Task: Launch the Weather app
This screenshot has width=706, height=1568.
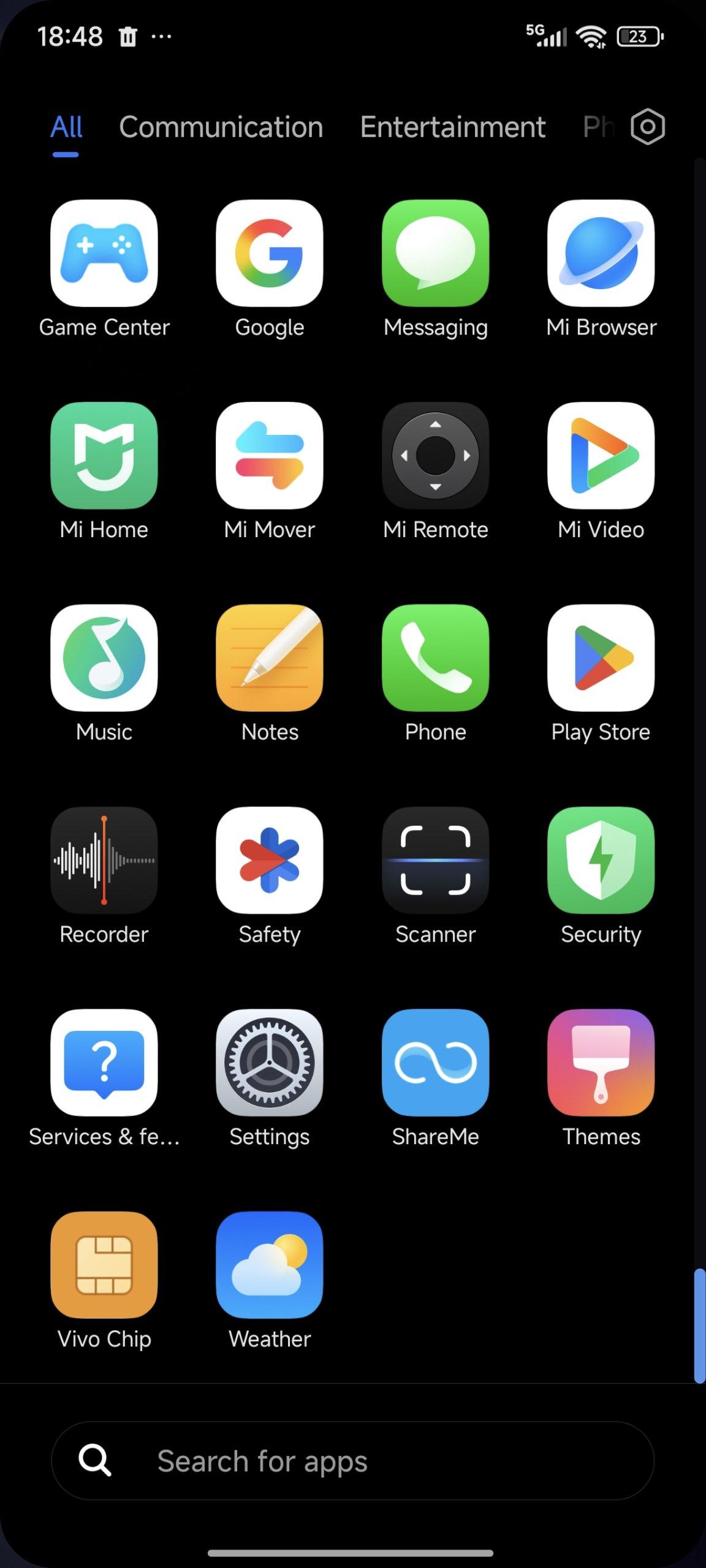Action: pyautogui.click(x=270, y=1264)
